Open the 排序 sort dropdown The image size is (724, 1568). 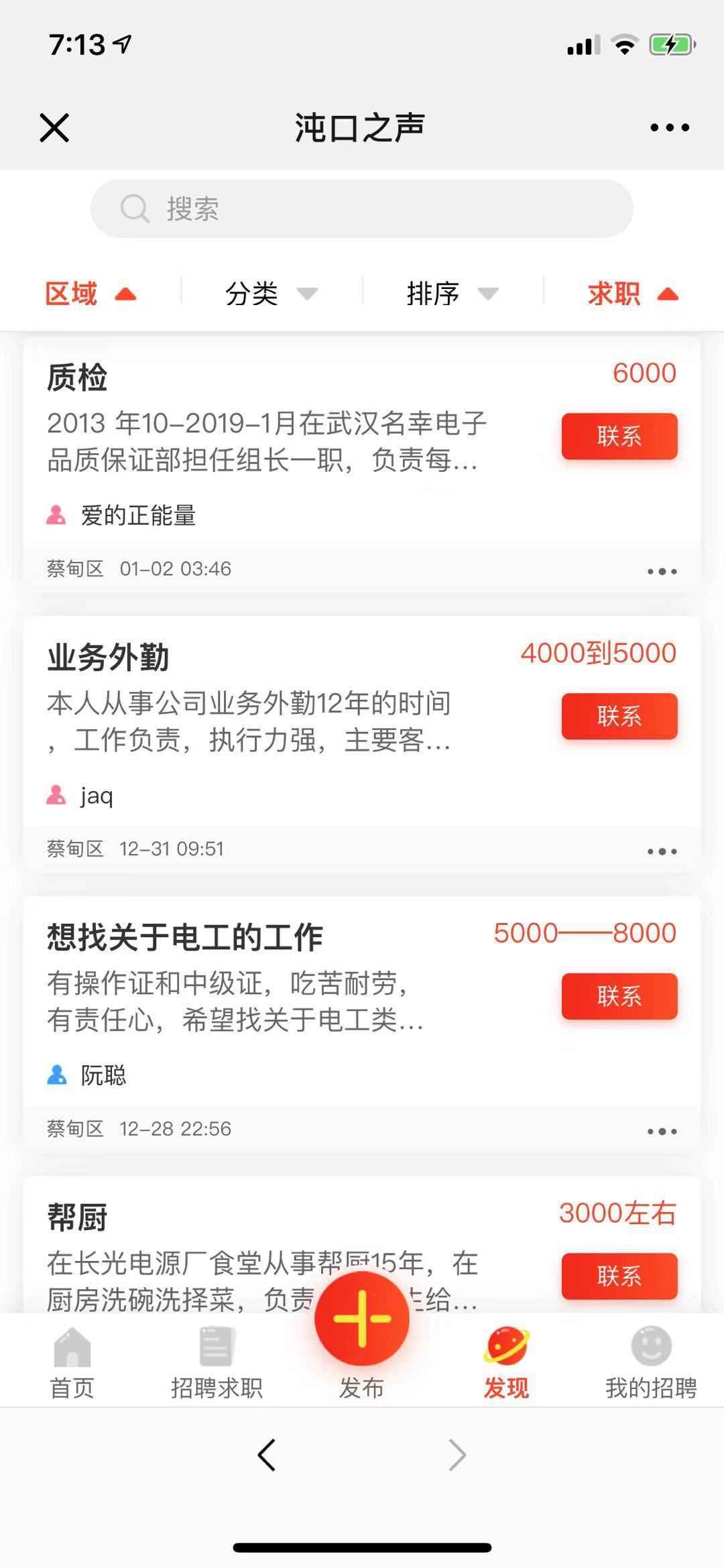(452, 294)
